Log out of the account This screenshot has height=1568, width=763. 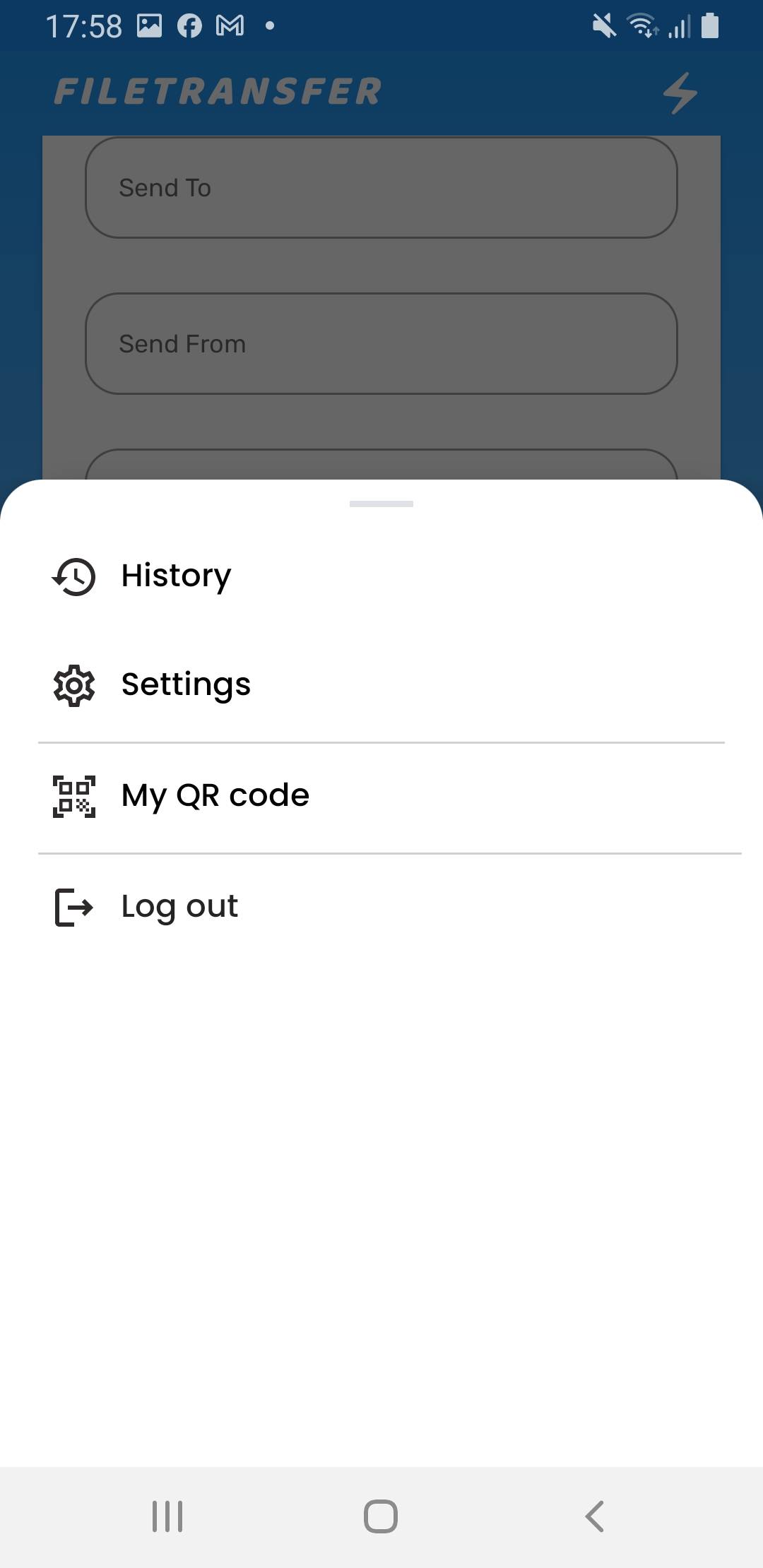pyautogui.click(x=179, y=906)
